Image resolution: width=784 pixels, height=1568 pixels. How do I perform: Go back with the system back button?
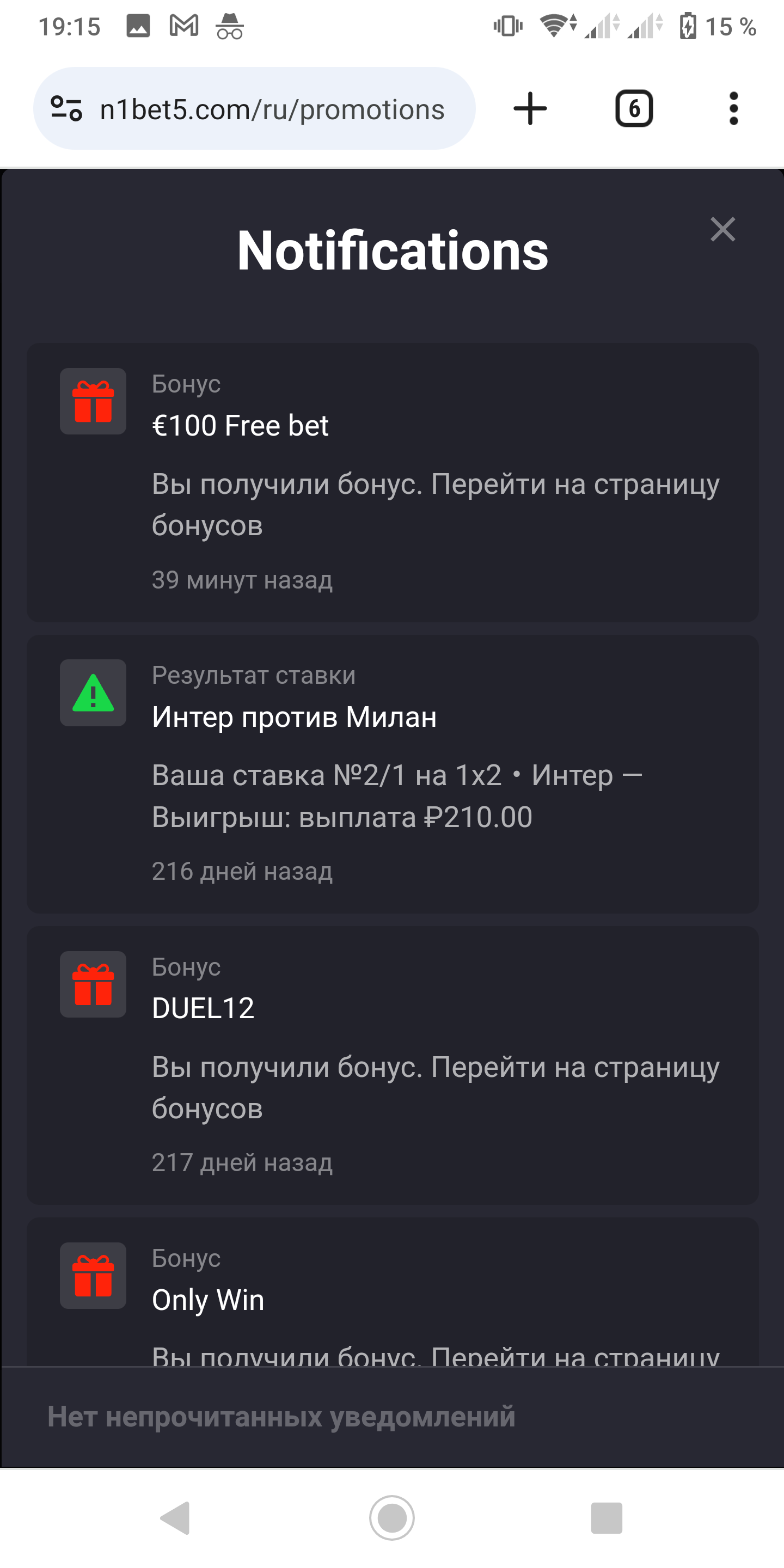coord(175,1517)
